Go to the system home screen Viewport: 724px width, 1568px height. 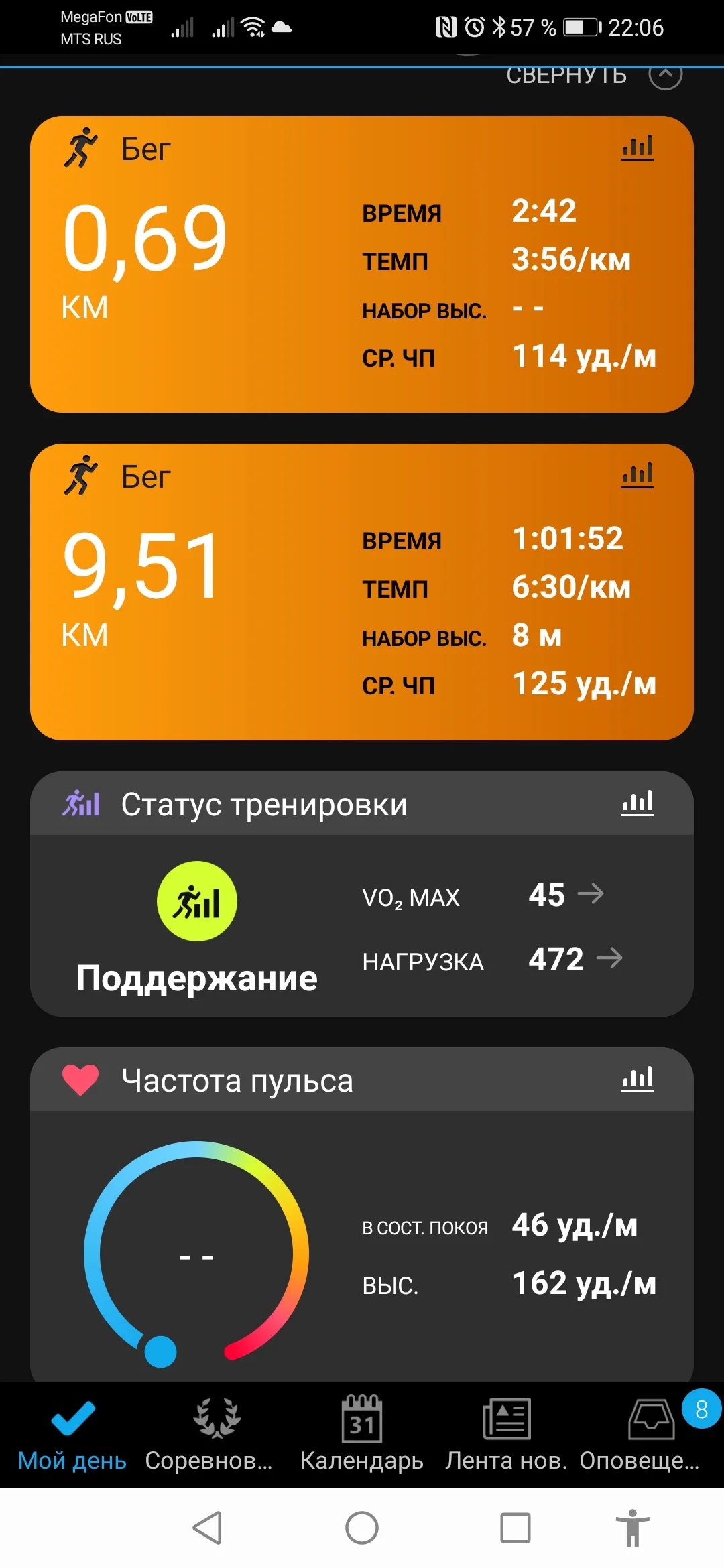click(362, 1528)
